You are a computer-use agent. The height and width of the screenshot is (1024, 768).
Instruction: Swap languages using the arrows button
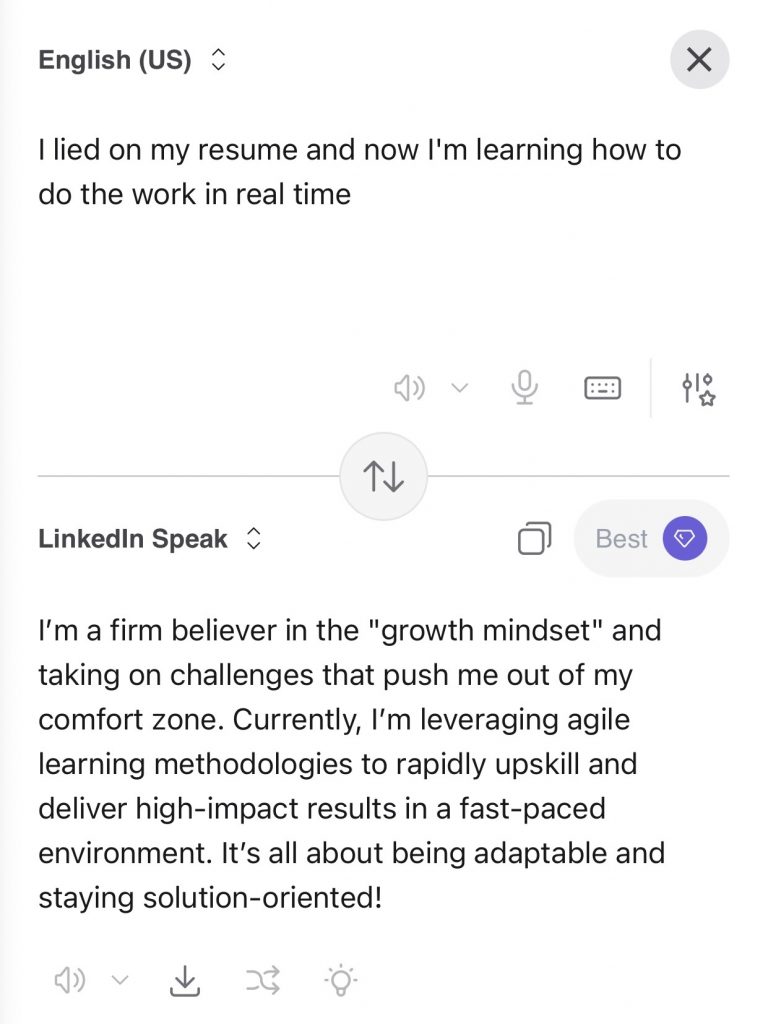coord(383,476)
